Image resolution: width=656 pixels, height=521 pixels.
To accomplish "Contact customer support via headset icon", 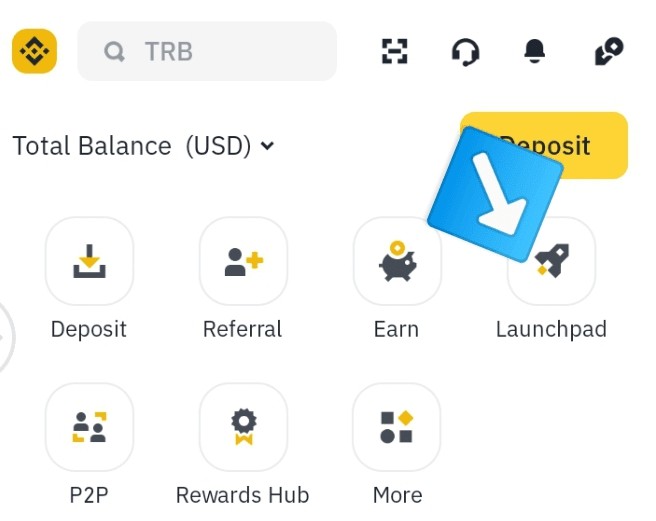I will point(465,51).
